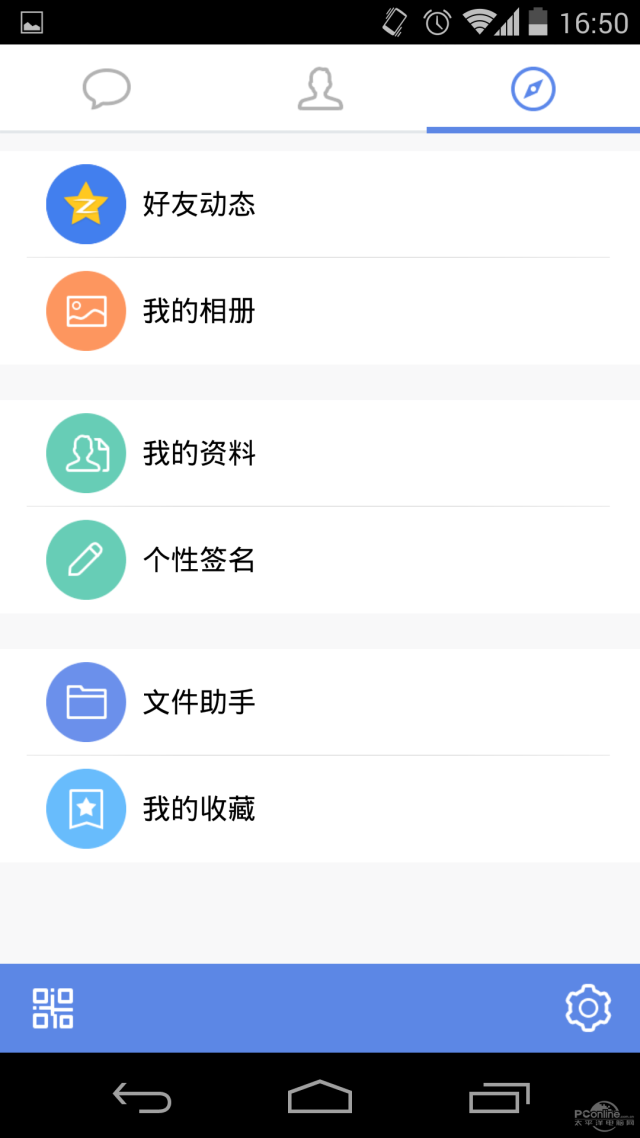Edit 个性签名
This screenshot has width=640, height=1138.
click(198, 560)
